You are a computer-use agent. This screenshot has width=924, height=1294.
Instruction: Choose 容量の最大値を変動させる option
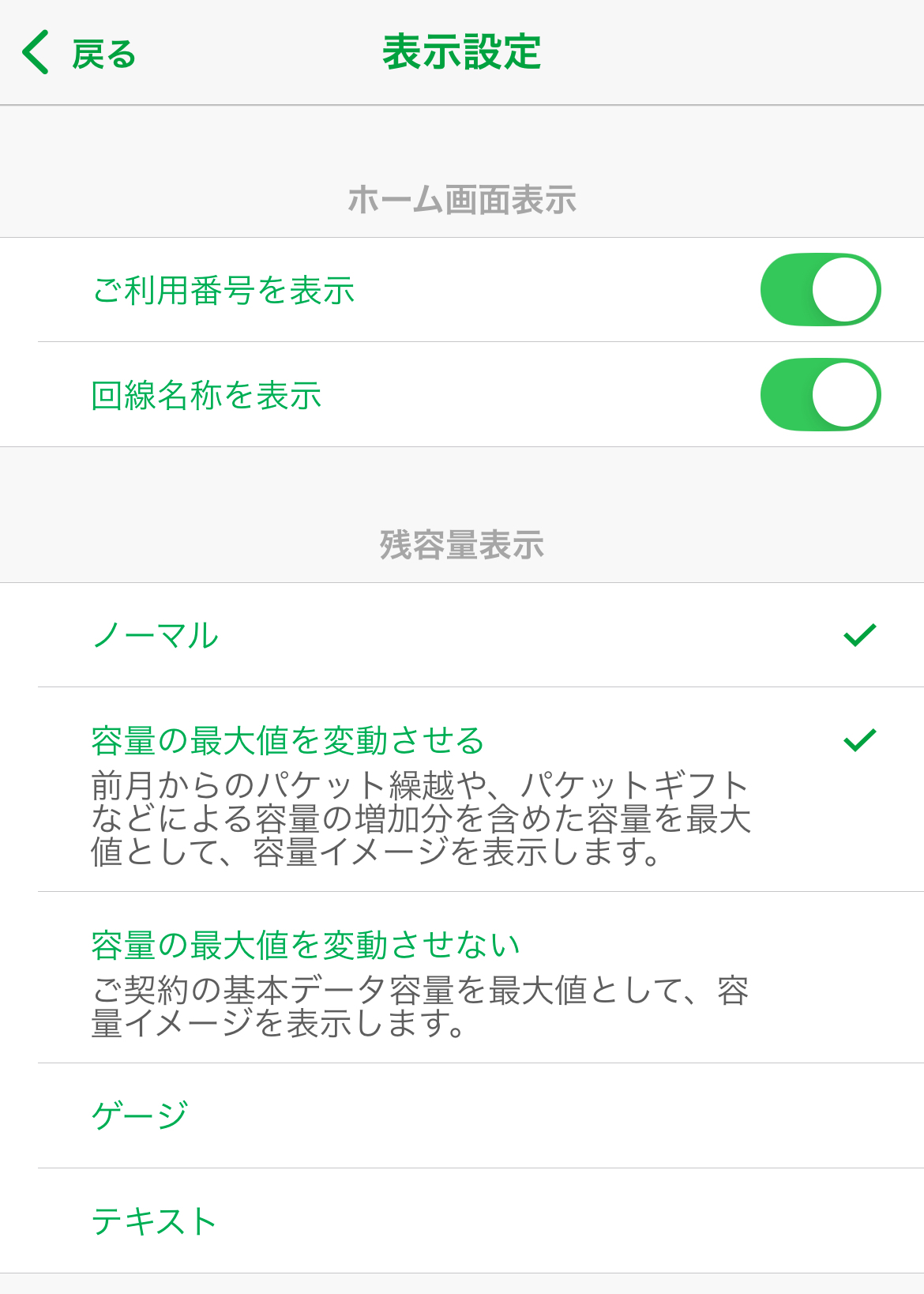click(x=287, y=741)
